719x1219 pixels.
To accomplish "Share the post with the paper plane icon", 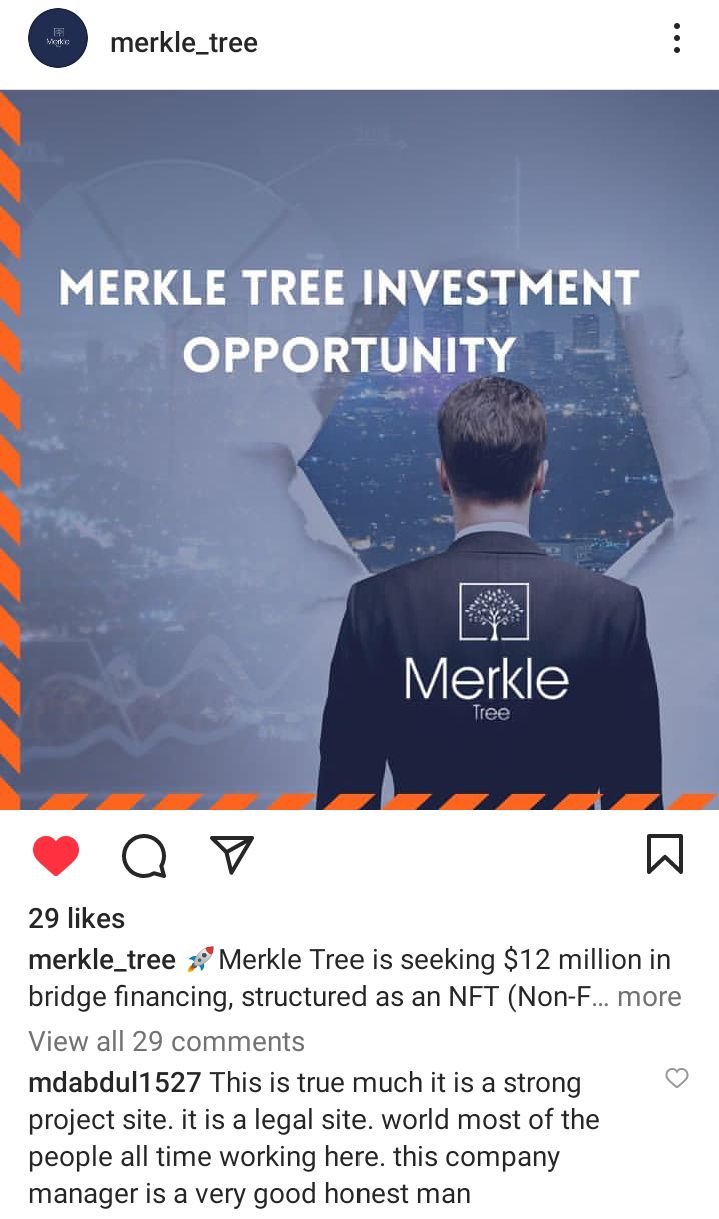I will point(232,855).
